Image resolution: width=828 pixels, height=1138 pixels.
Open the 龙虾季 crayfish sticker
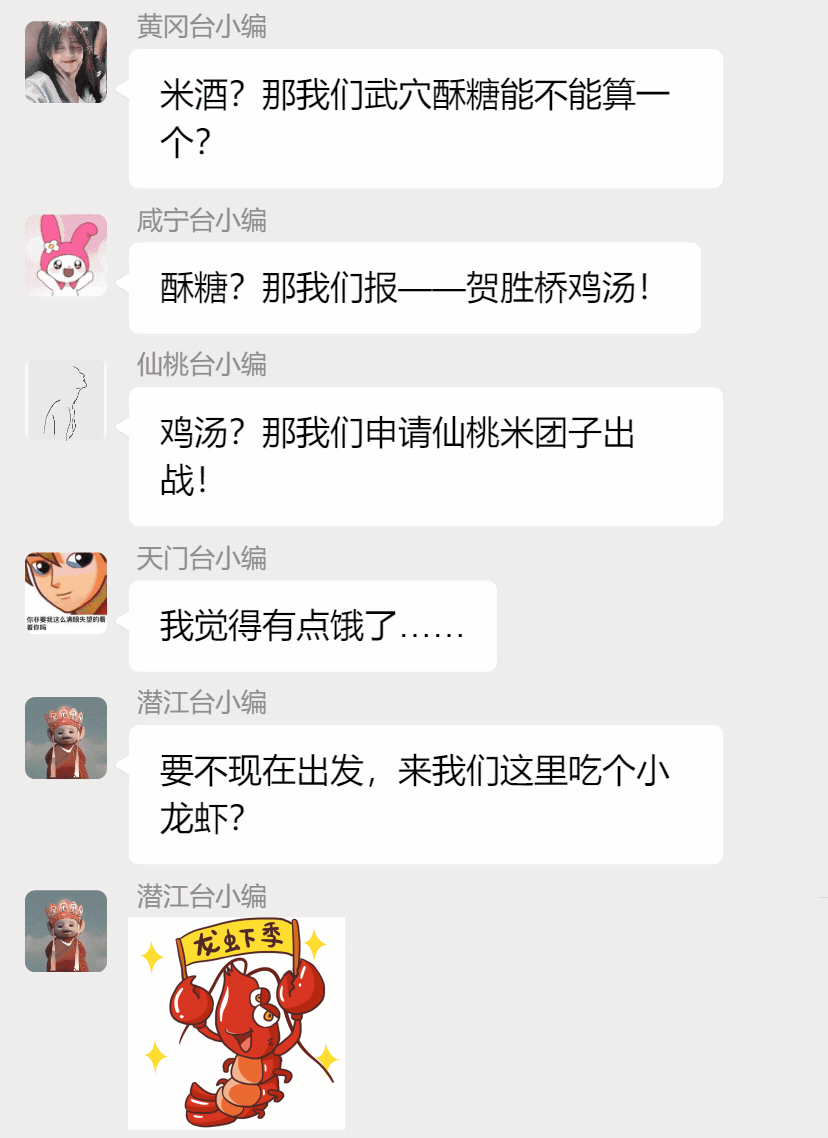click(x=237, y=1022)
